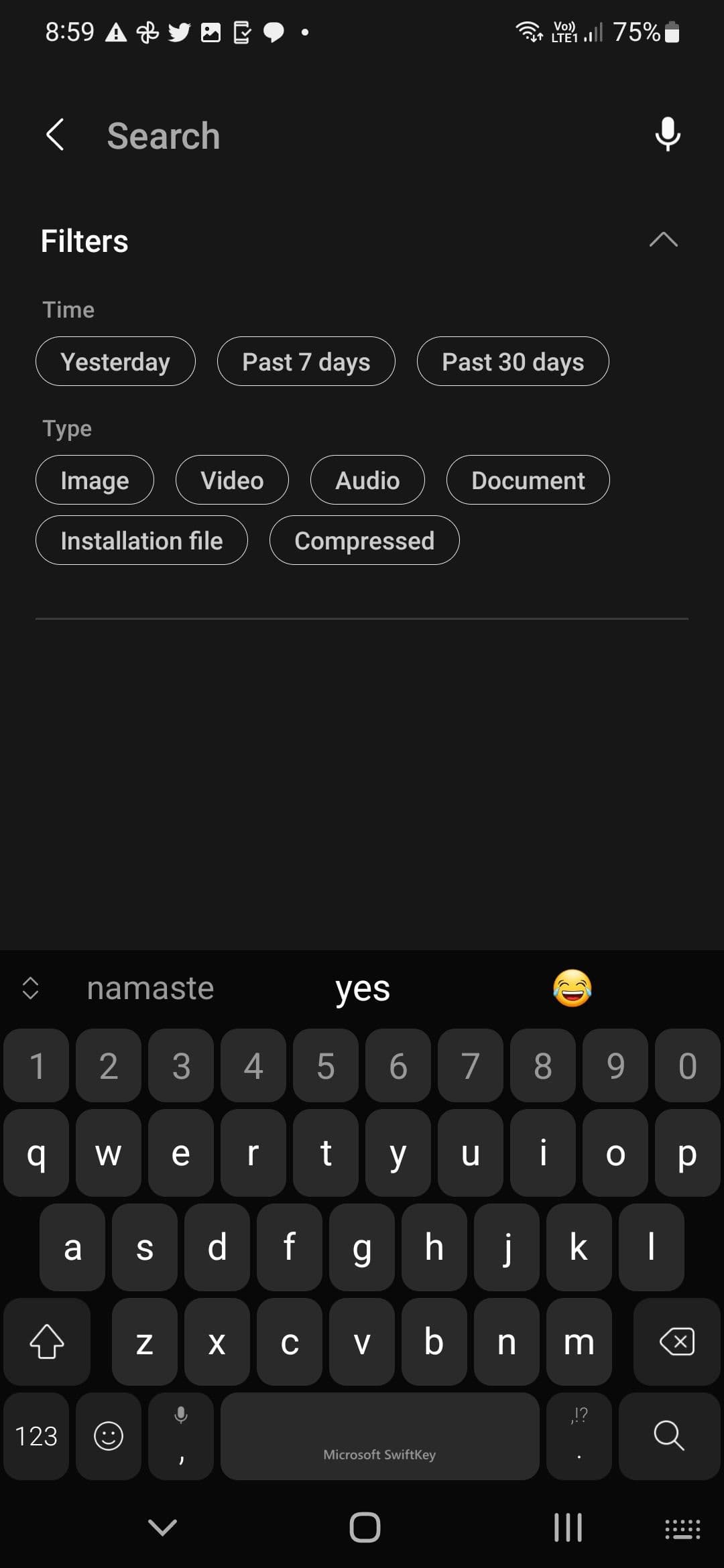
Task: Choose the Compressed type chip
Action: click(x=364, y=541)
